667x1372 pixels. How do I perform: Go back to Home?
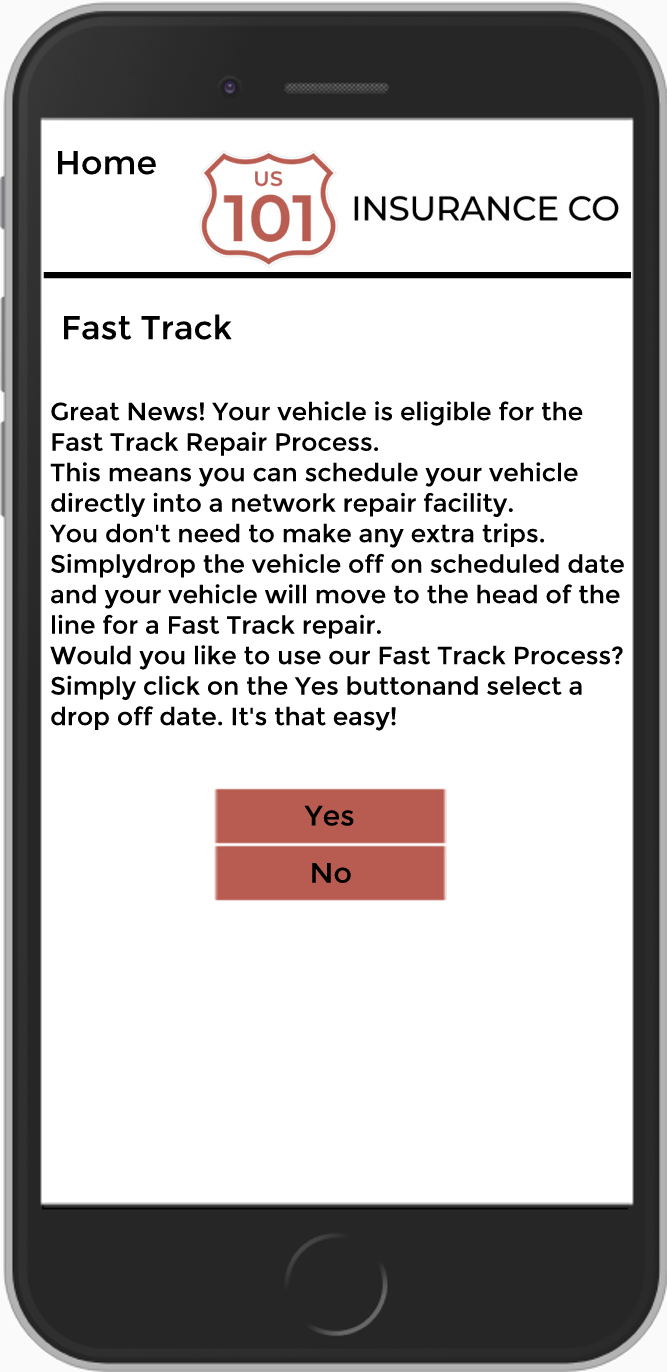(x=106, y=163)
